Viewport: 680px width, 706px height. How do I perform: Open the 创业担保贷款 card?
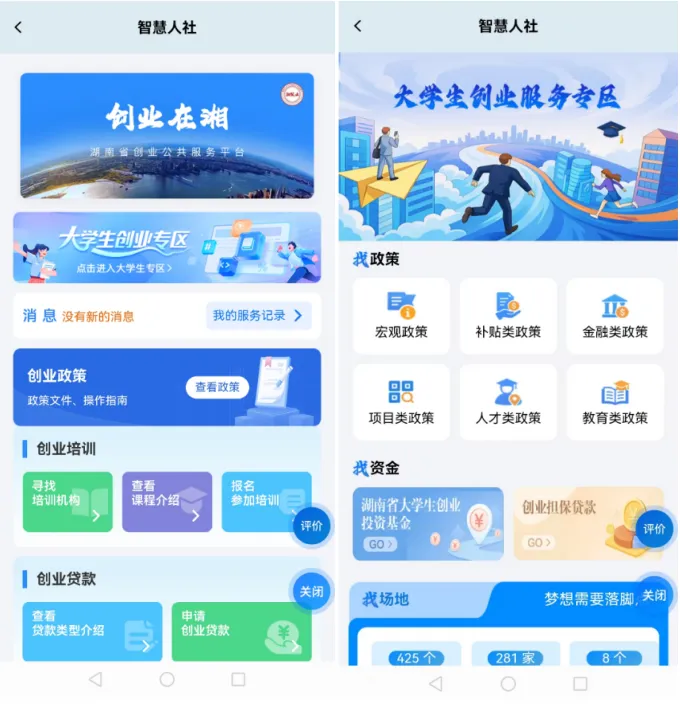click(x=575, y=523)
